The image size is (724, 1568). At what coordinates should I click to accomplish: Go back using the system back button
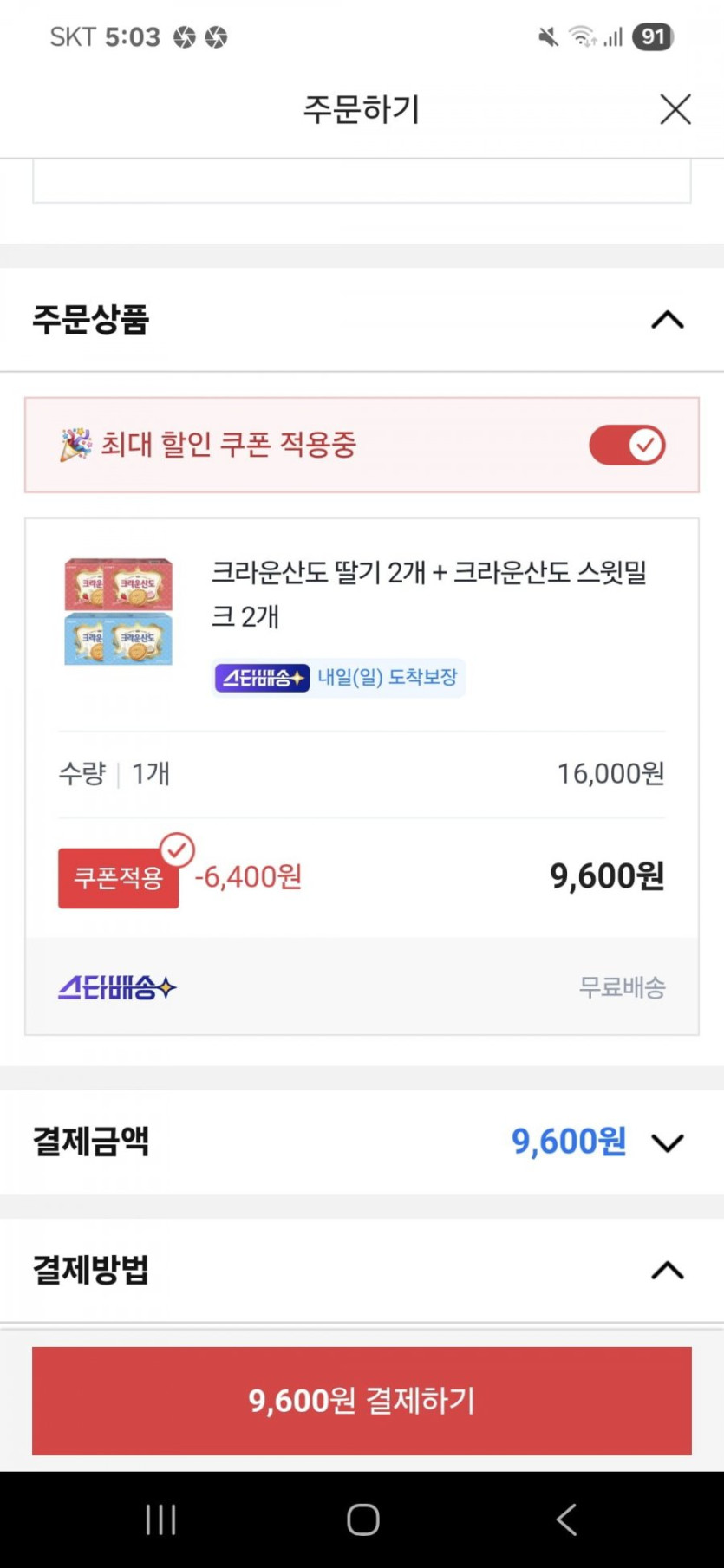point(566,1519)
